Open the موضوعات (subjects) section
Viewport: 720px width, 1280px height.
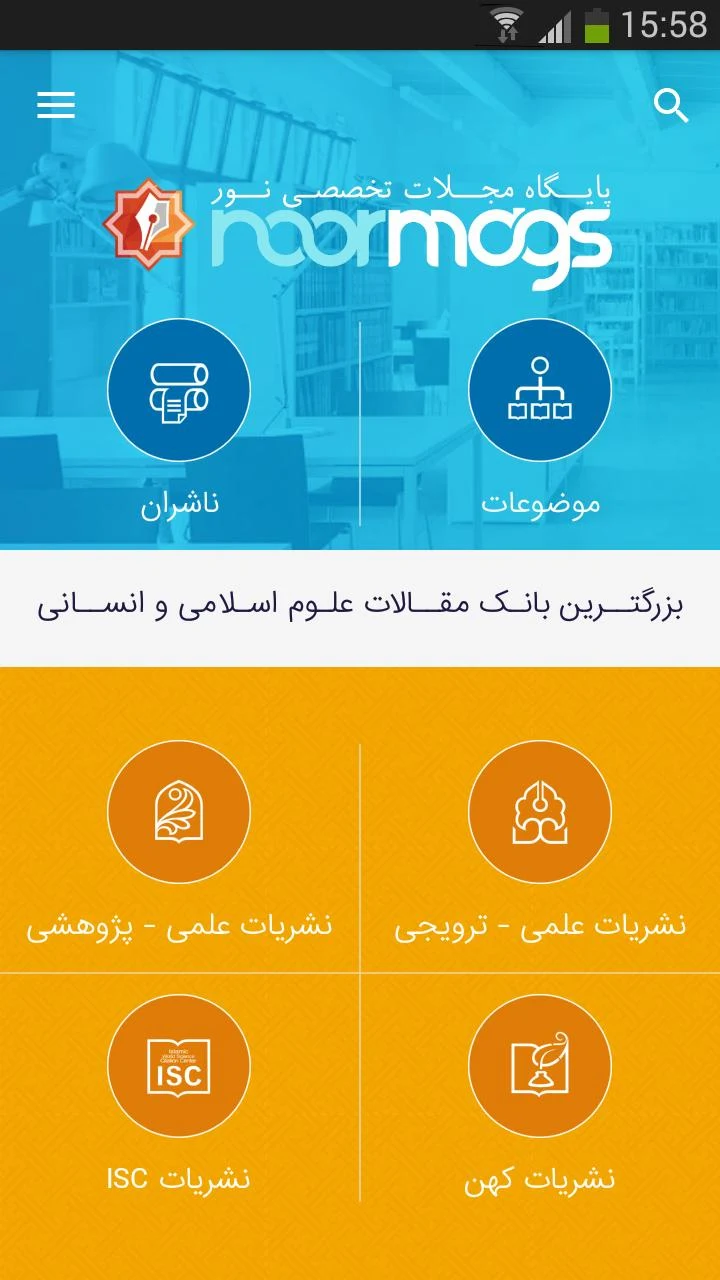click(x=540, y=390)
